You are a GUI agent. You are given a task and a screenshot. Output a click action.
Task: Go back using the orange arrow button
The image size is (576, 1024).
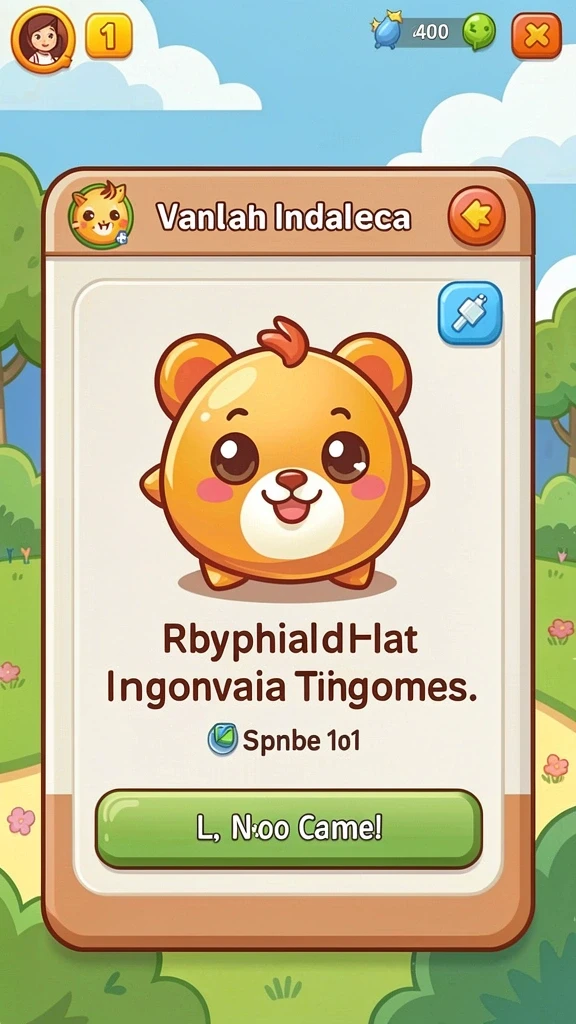tap(477, 216)
